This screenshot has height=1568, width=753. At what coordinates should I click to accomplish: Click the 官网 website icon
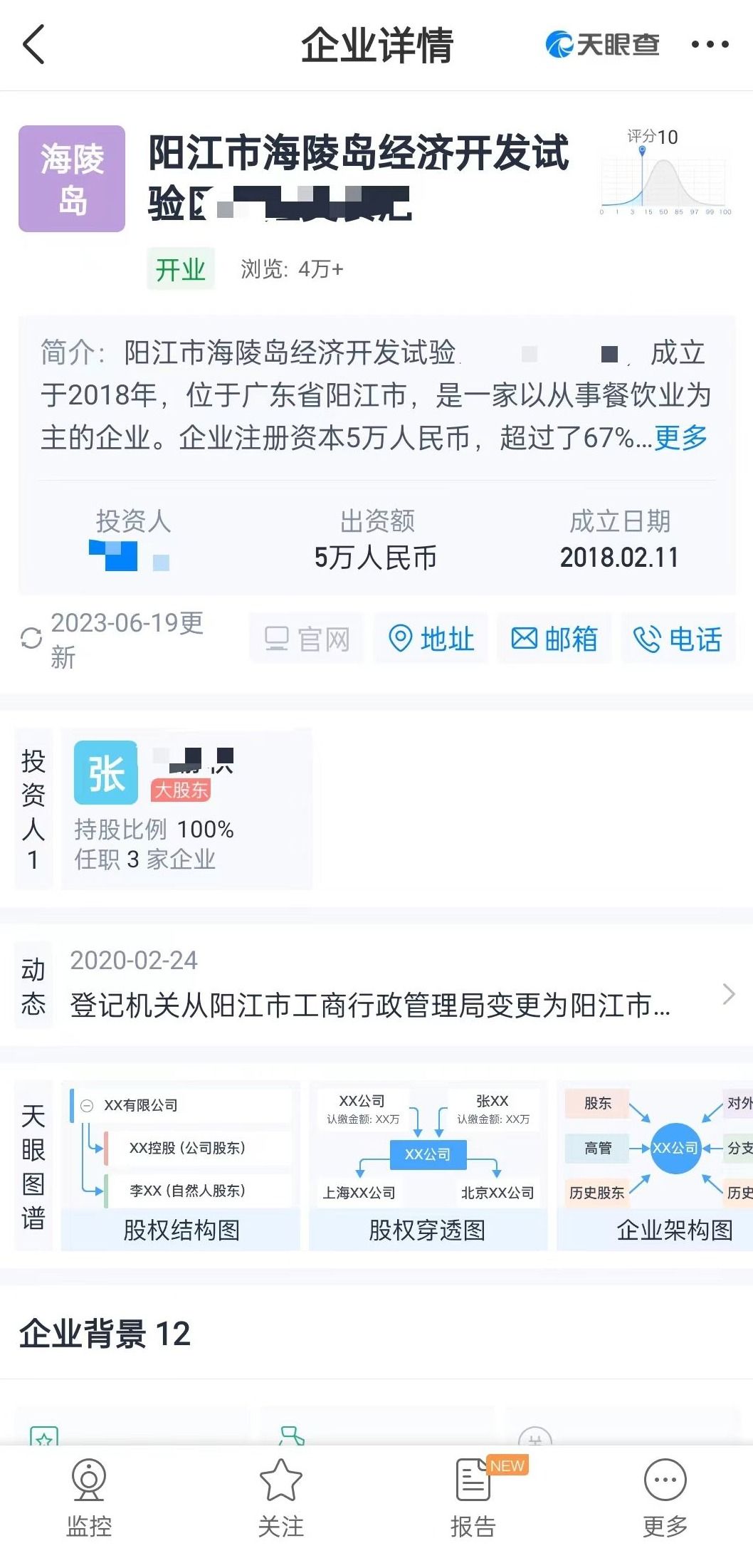pyautogui.click(x=308, y=639)
